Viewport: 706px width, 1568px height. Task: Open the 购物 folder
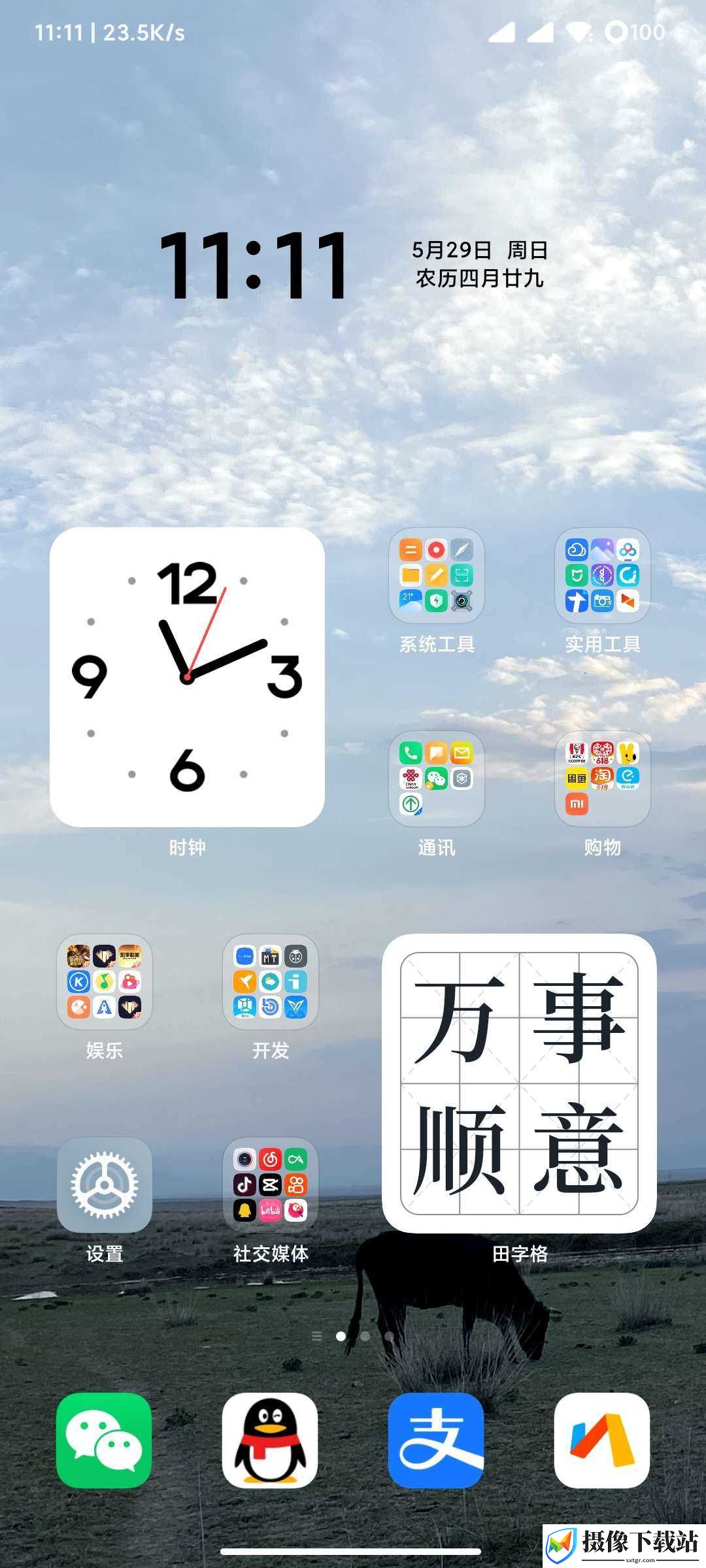pyautogui.click(x=603, y=779)
